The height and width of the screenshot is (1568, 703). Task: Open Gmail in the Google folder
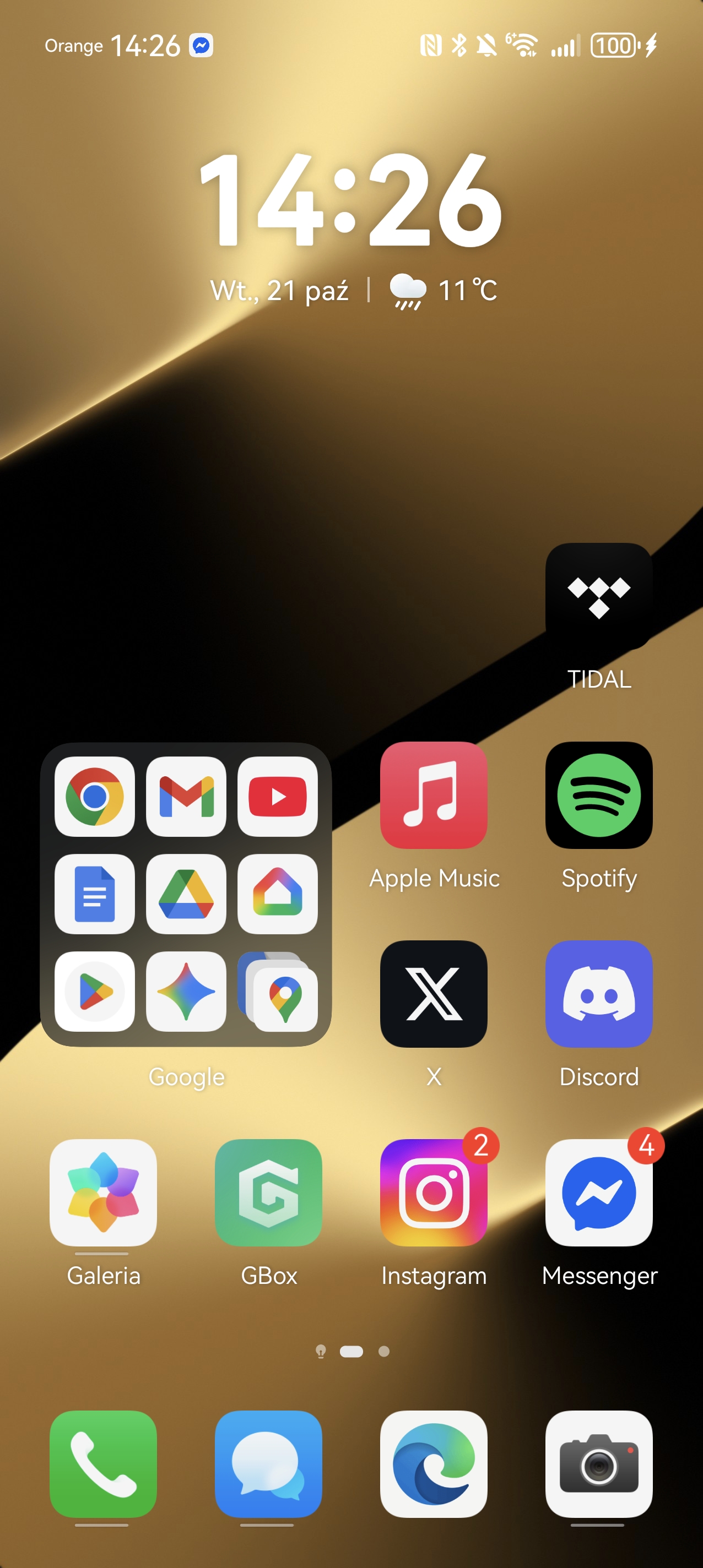[186, 796]
